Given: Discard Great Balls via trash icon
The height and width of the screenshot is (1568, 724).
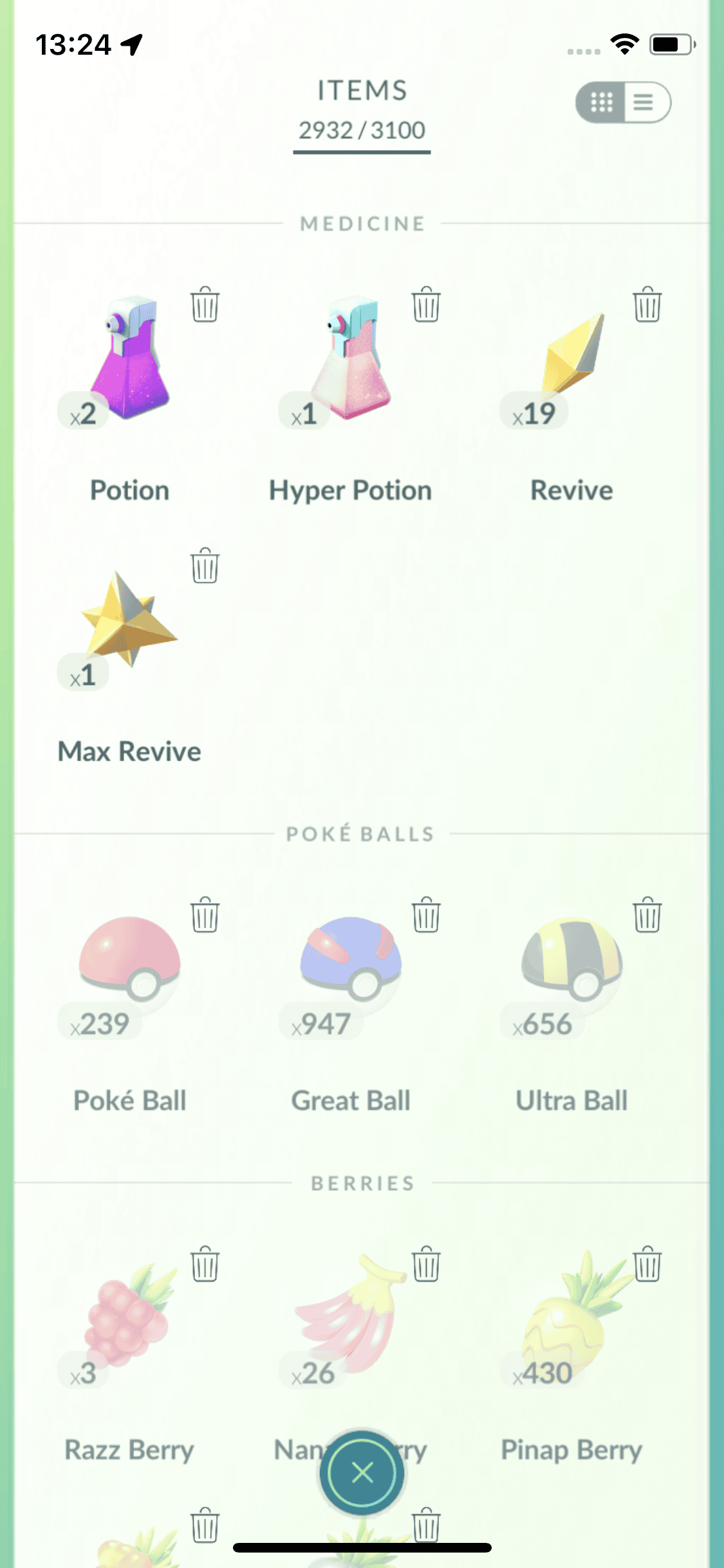Looking at the screenshot, I should pyautogui.click(x=425, y=915).
